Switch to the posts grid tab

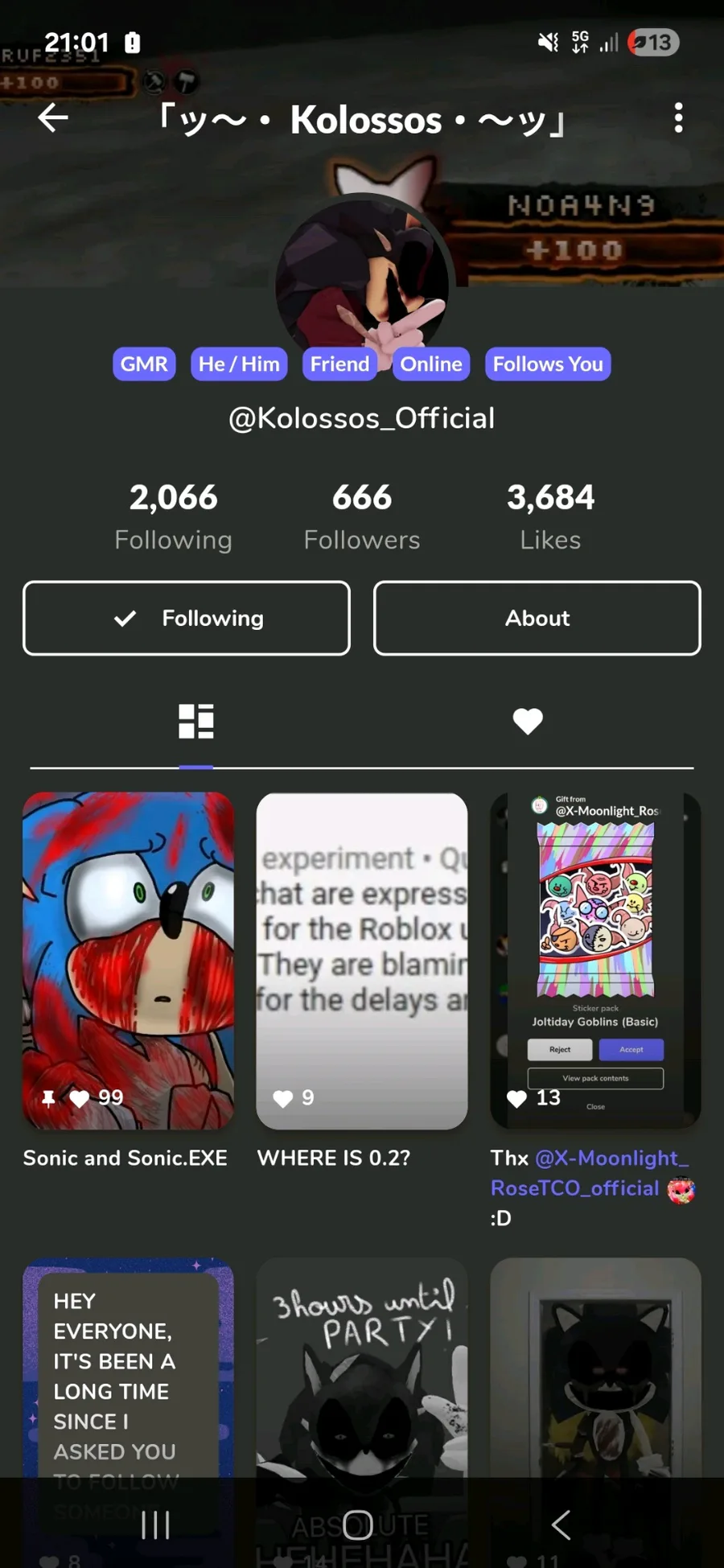coord(195,721)
